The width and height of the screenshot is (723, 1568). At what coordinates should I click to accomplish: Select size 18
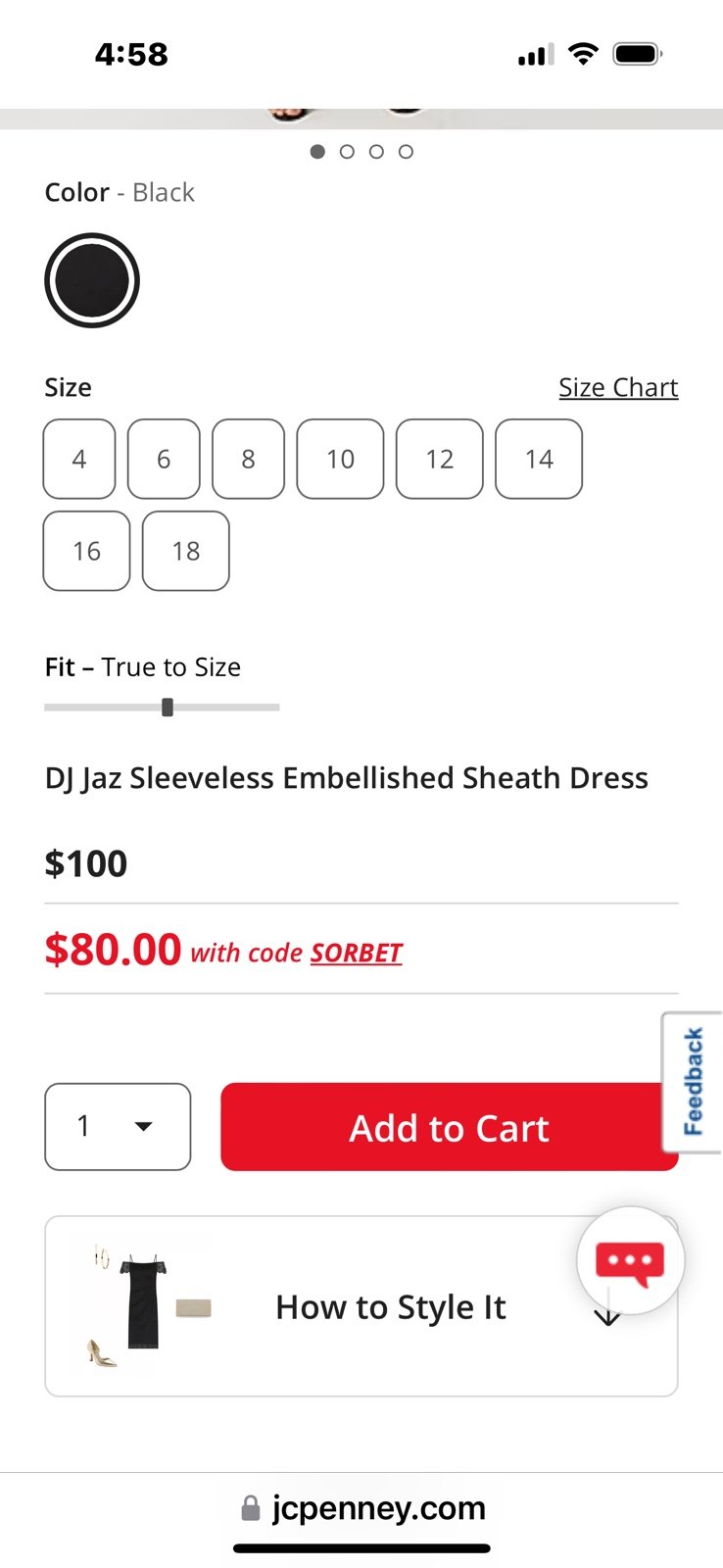coord(186,551)
